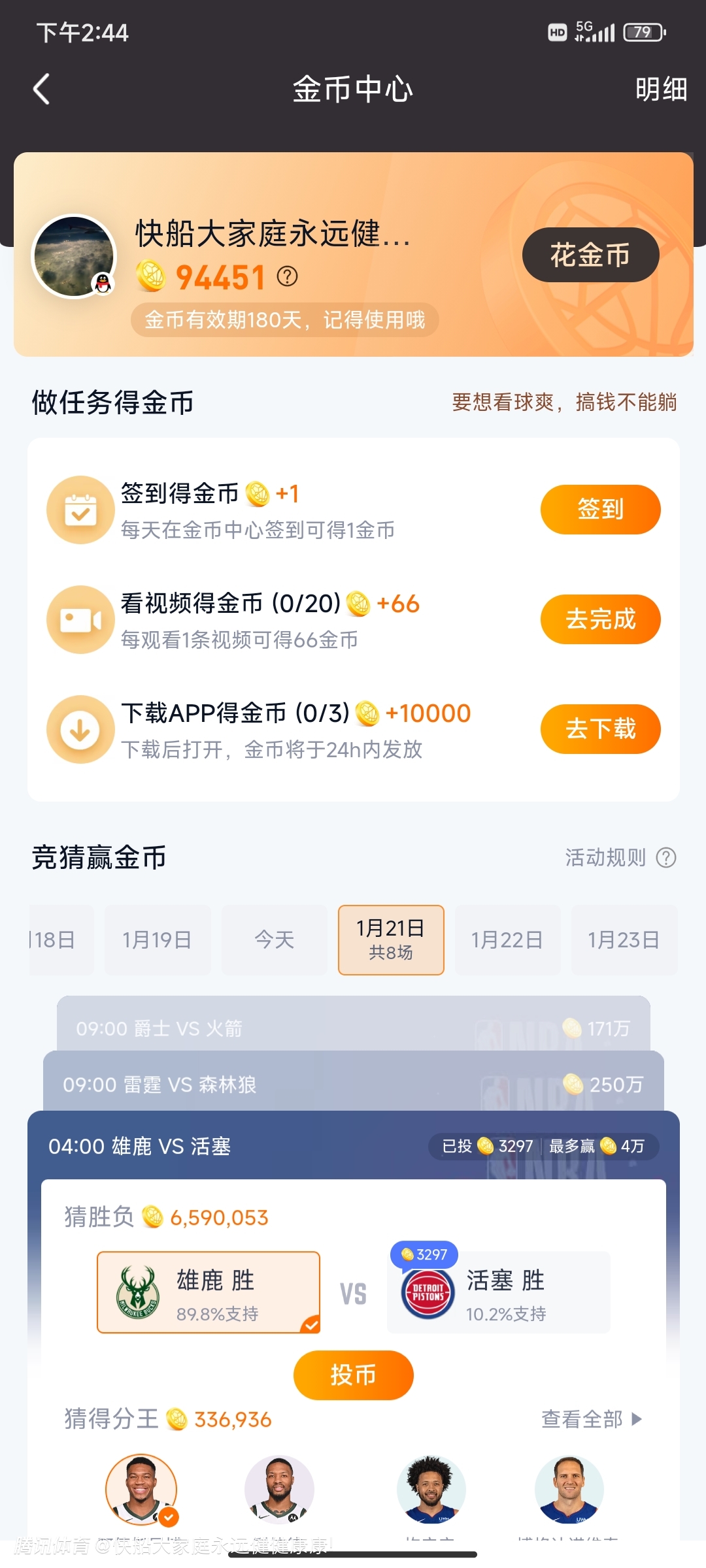The height and width of the screenshot is (1568, 706).
Task: Select the 1月23日 date tab
Action: point(624,940)
